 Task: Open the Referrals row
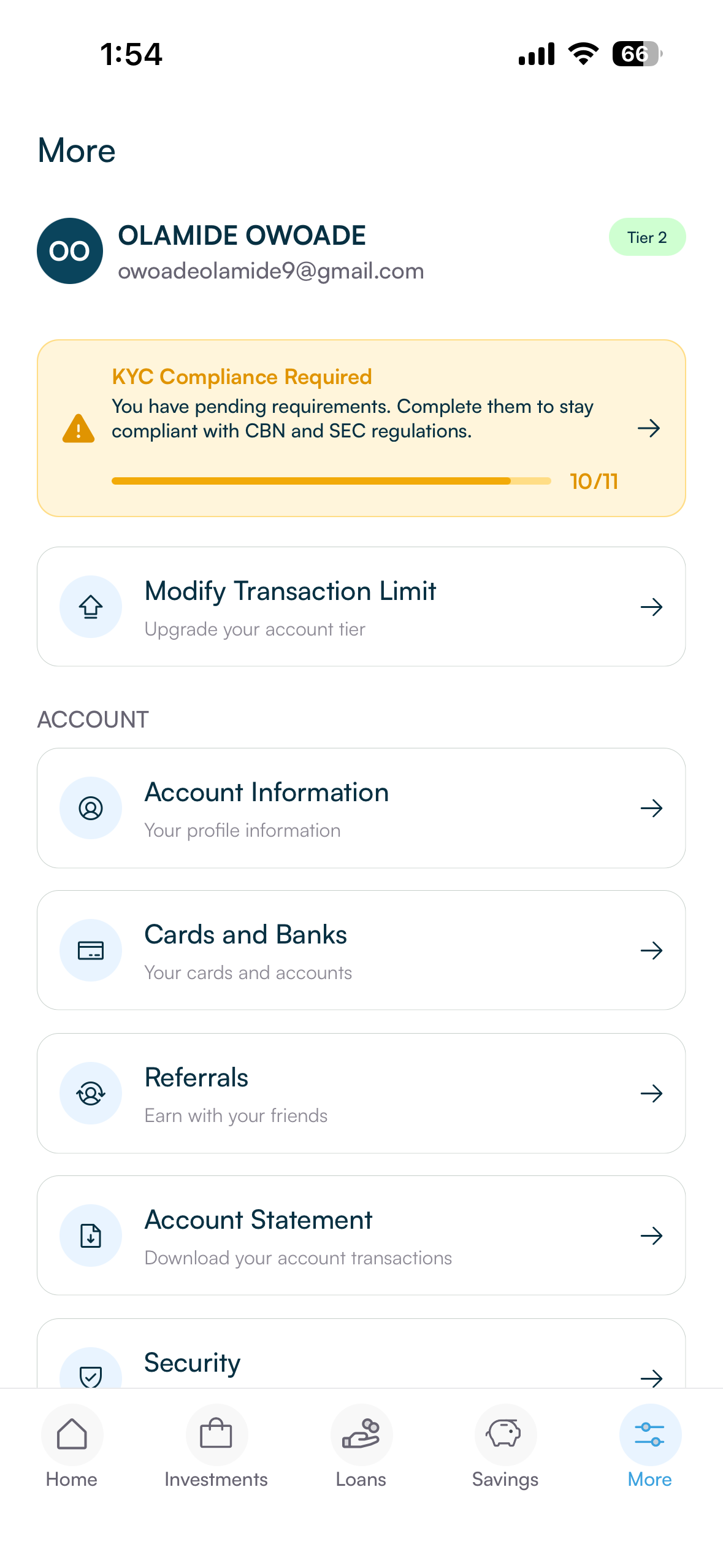click(x=361, y=1093)
